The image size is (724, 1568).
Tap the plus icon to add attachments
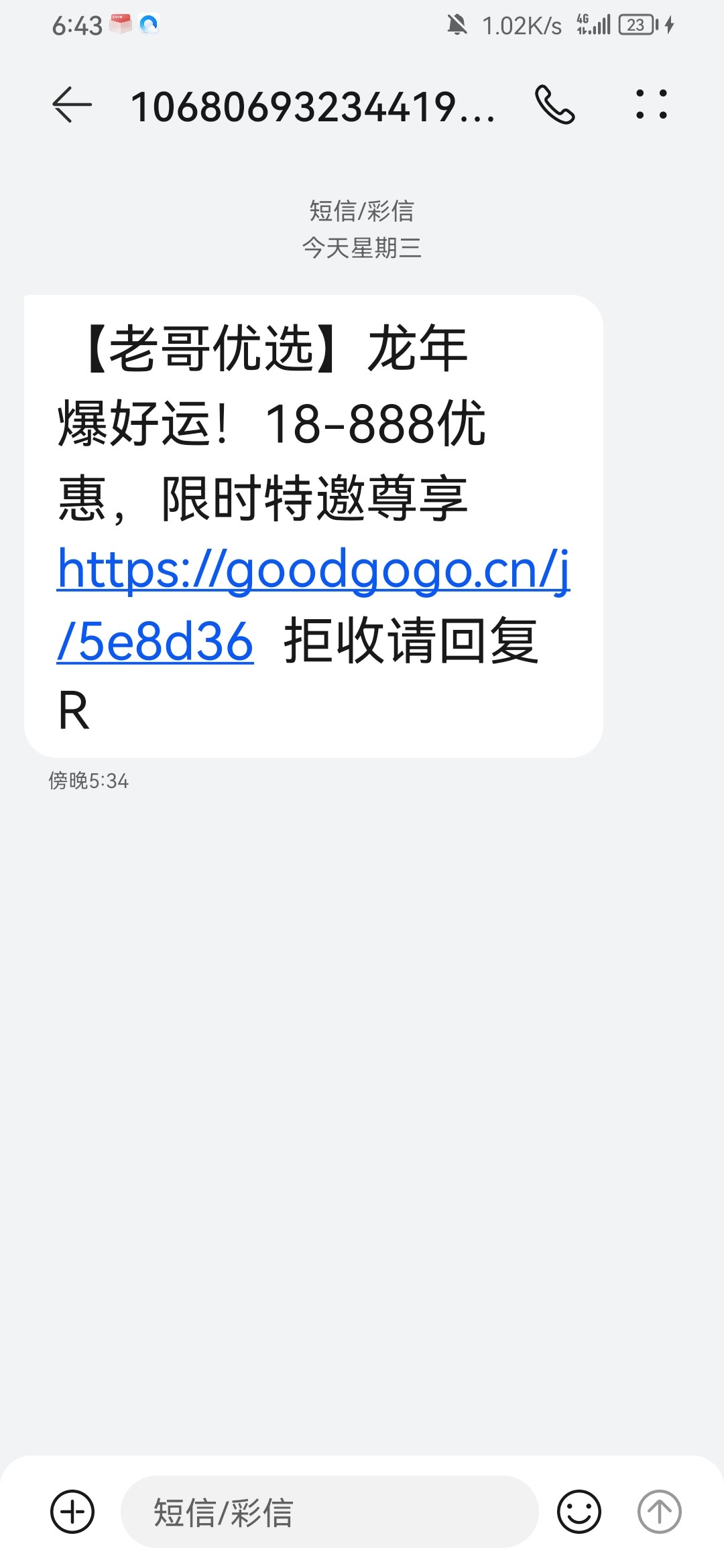pos(72,1512)
